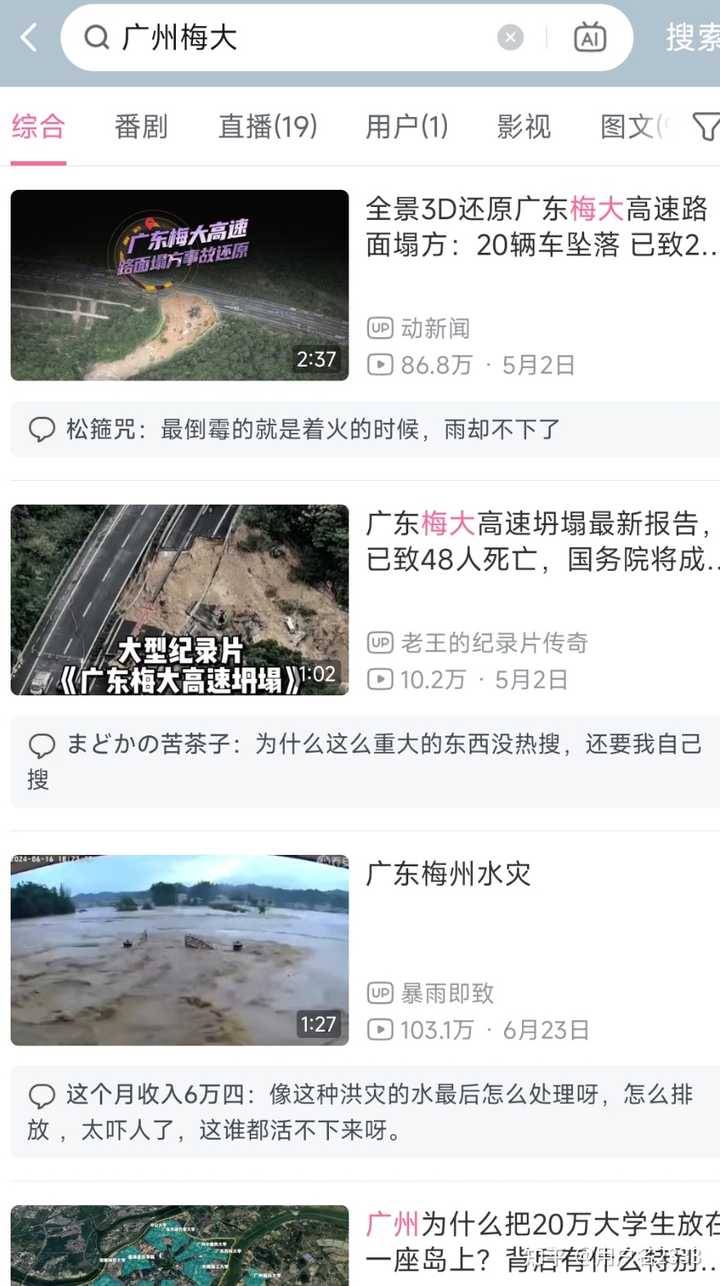Switch to the 番剧 tab
Image resolution: width=720 pixels, height=1286 pixels.
click(x=141, y=127)
